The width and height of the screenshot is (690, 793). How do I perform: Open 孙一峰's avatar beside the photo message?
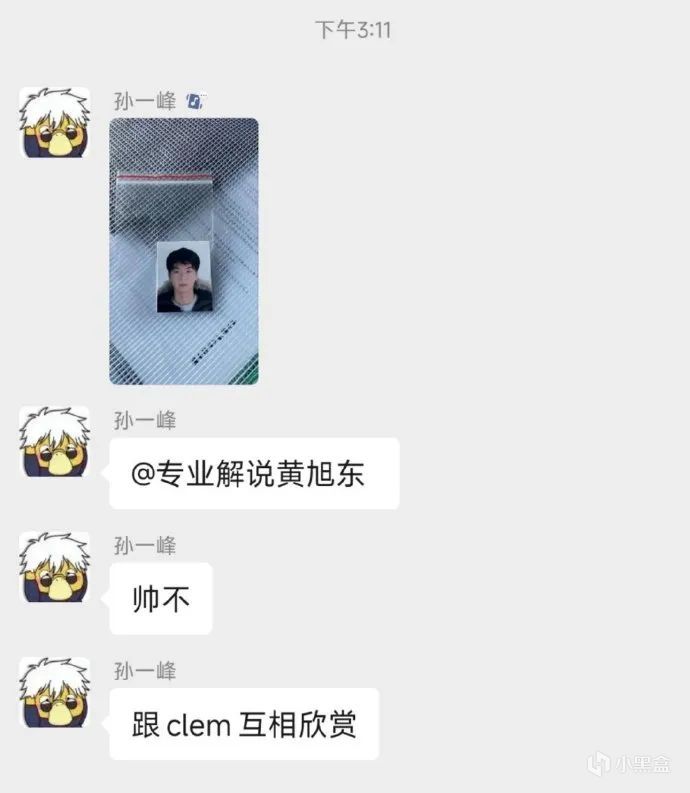54,122
